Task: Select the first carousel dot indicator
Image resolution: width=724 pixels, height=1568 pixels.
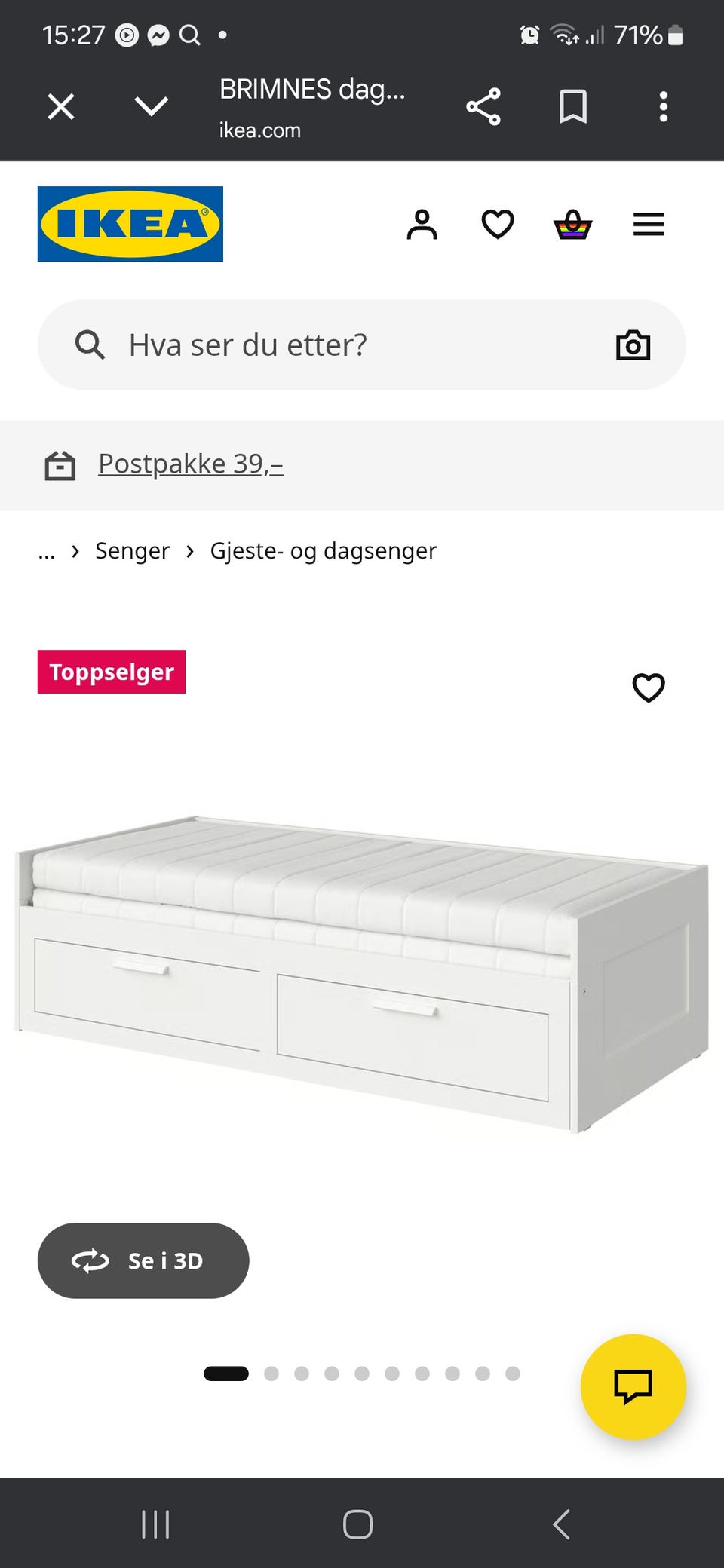Action: click(226, 1374)
